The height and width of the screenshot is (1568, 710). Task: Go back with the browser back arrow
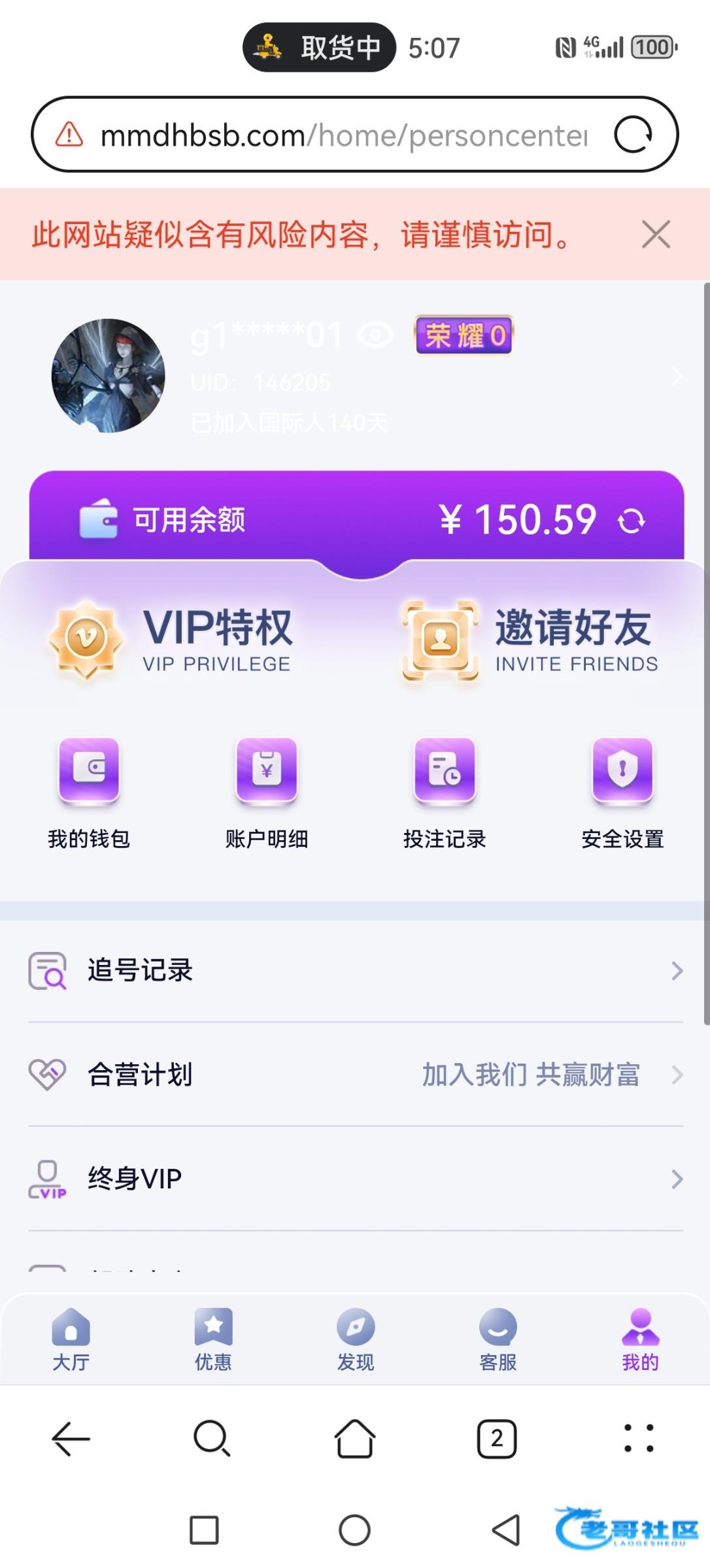coord(71,1439)
